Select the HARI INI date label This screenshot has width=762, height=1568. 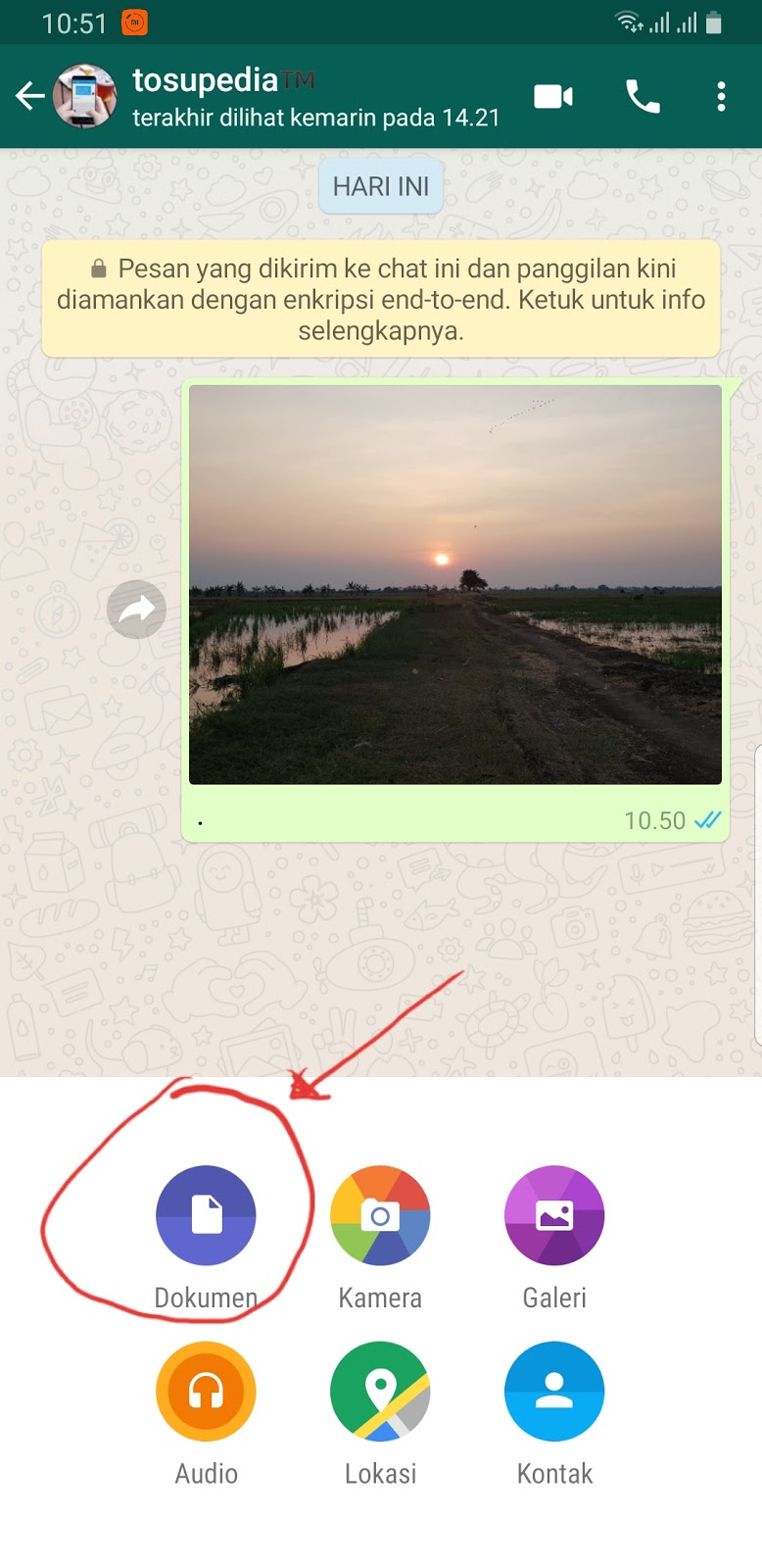pyautogui.click(x=380, y=186)
